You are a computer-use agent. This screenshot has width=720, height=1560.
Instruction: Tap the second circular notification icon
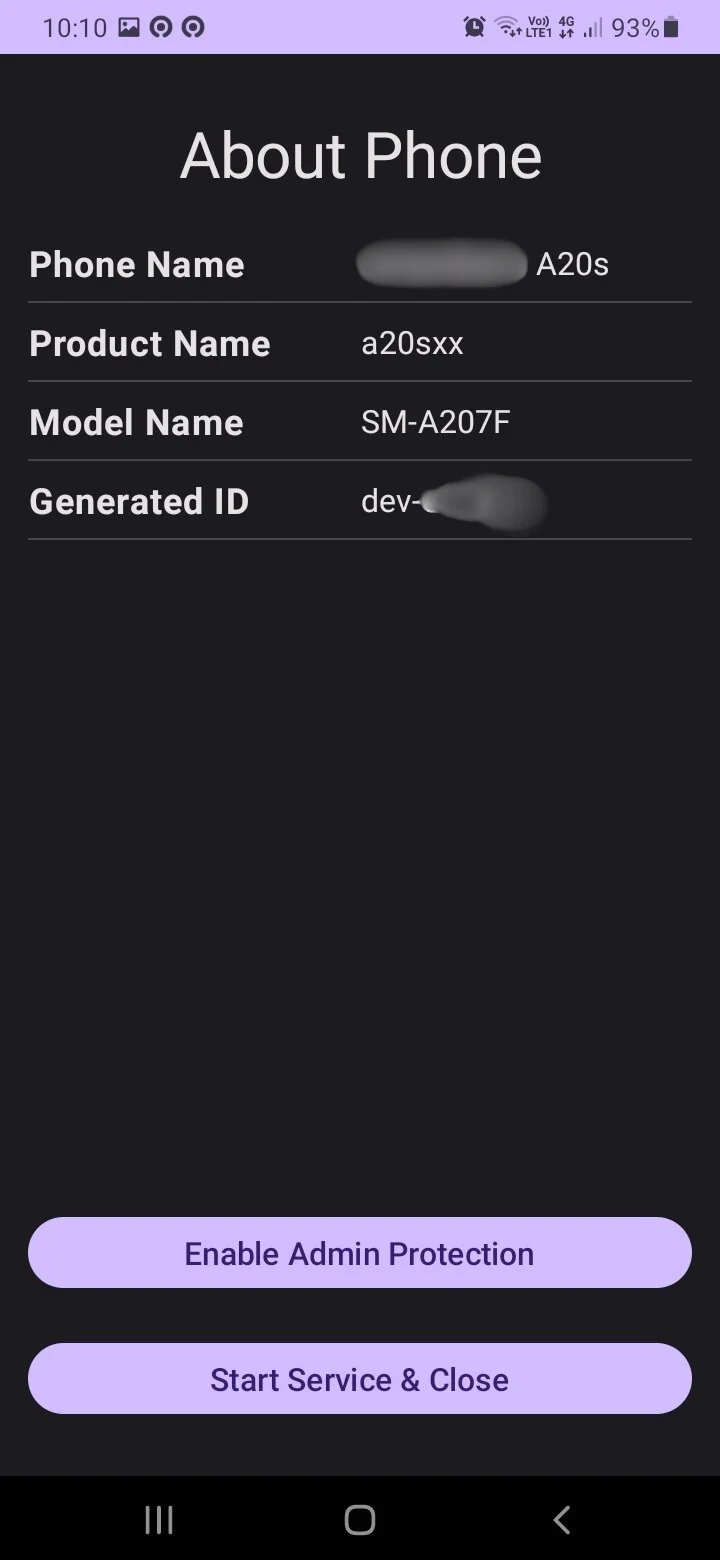(x=191, y=27)
